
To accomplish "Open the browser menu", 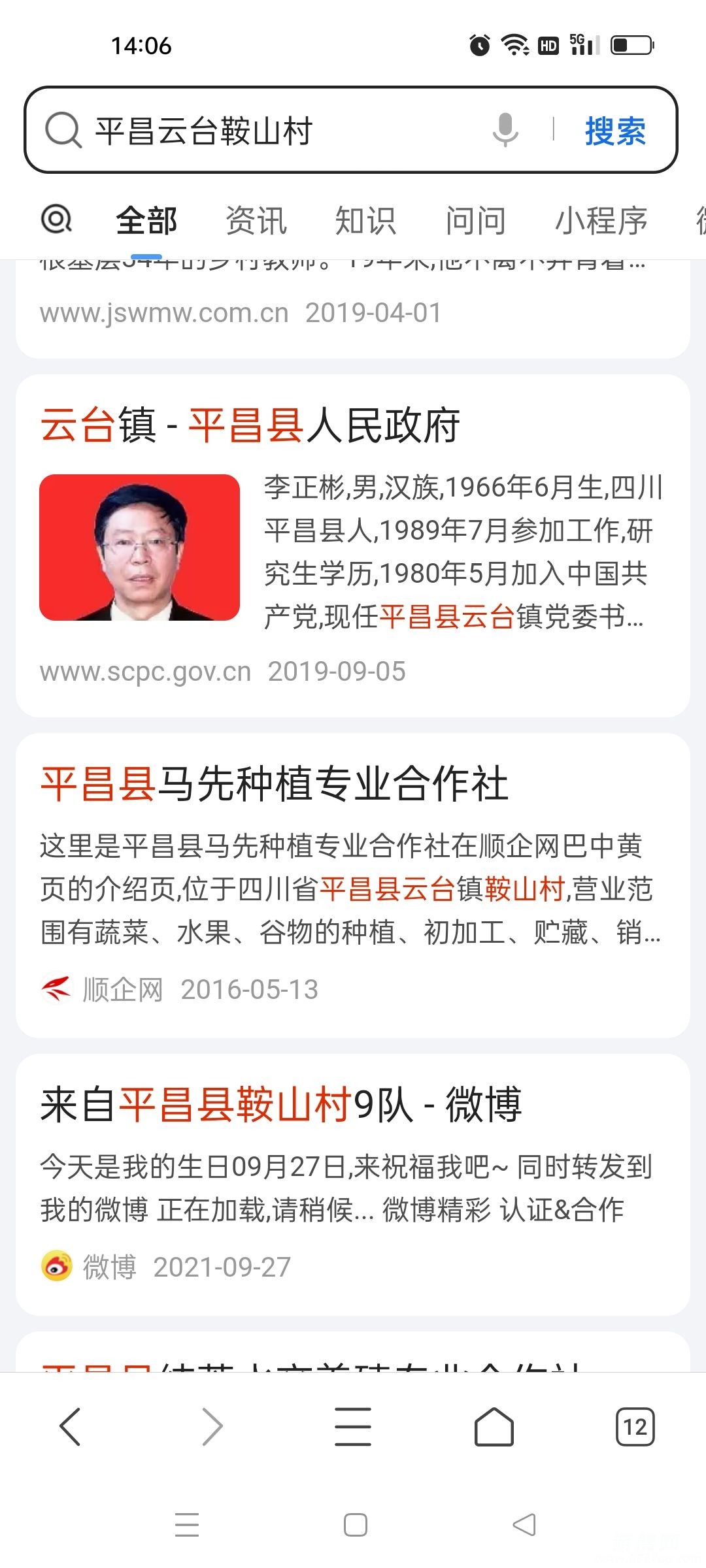I will pos(353,1426).
